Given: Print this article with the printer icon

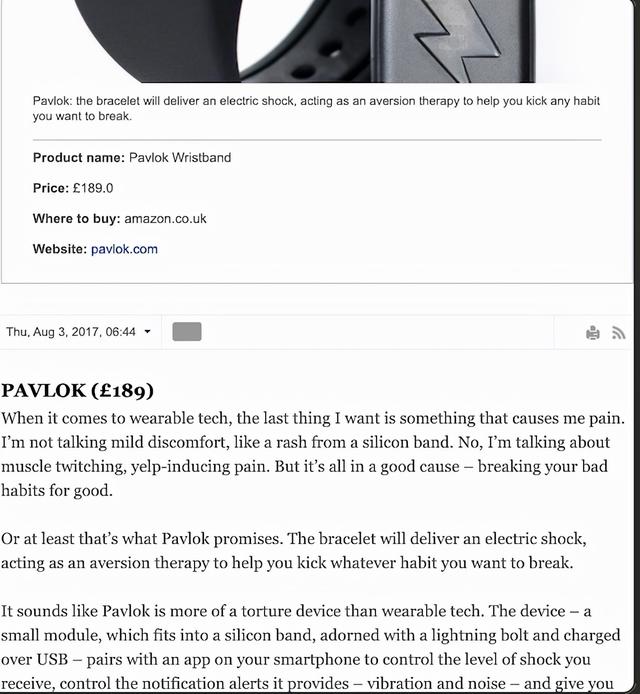Looking at the screenshot, I should [x=593, y=333].
